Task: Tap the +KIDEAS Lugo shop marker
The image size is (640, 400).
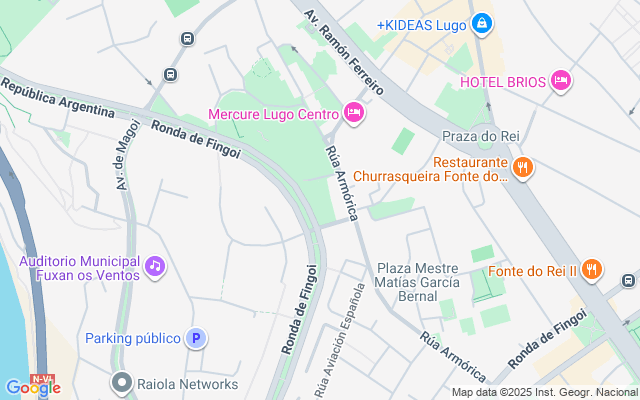Action: [481, 22]
